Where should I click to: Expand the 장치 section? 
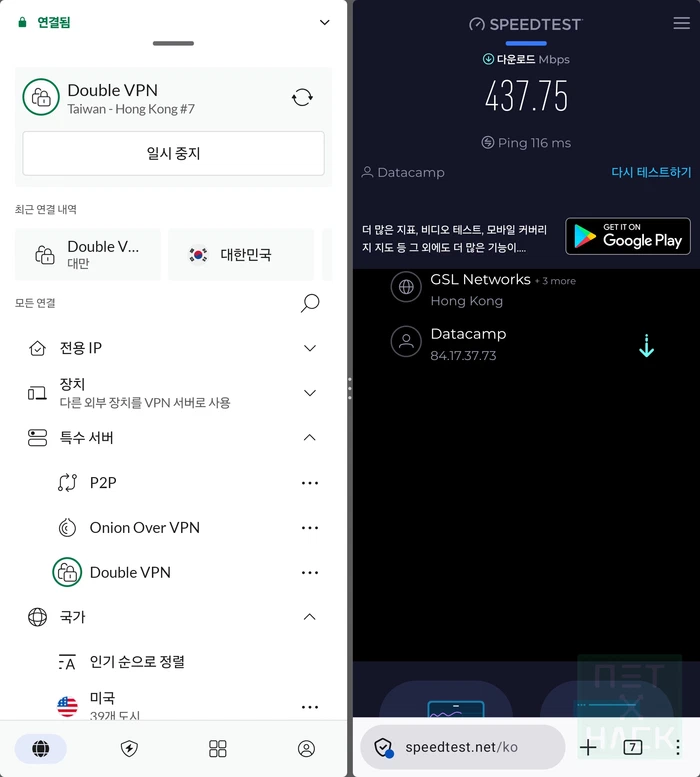point(310,393)
